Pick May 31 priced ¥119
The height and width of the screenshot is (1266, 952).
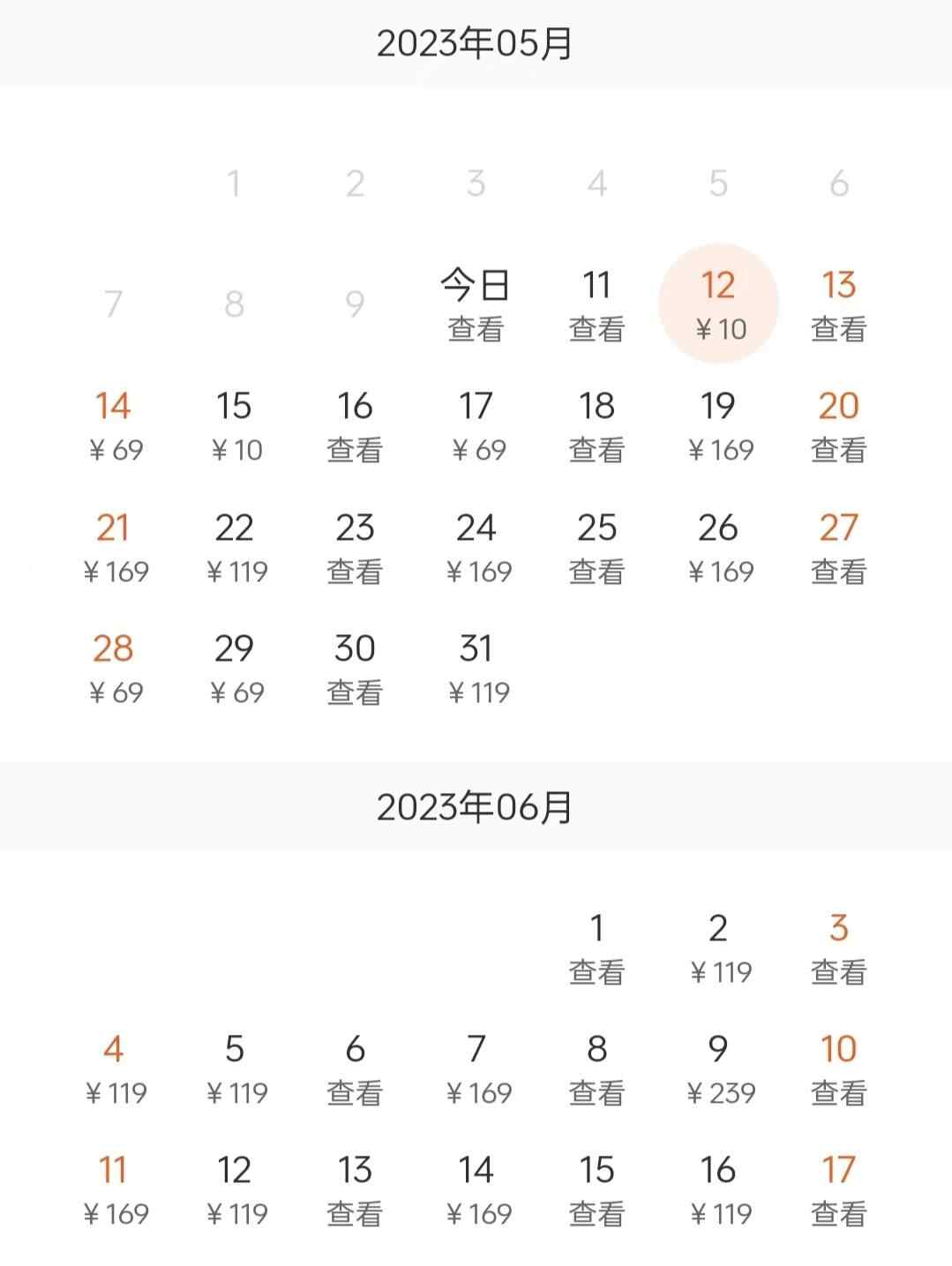[x=476, y=668]
